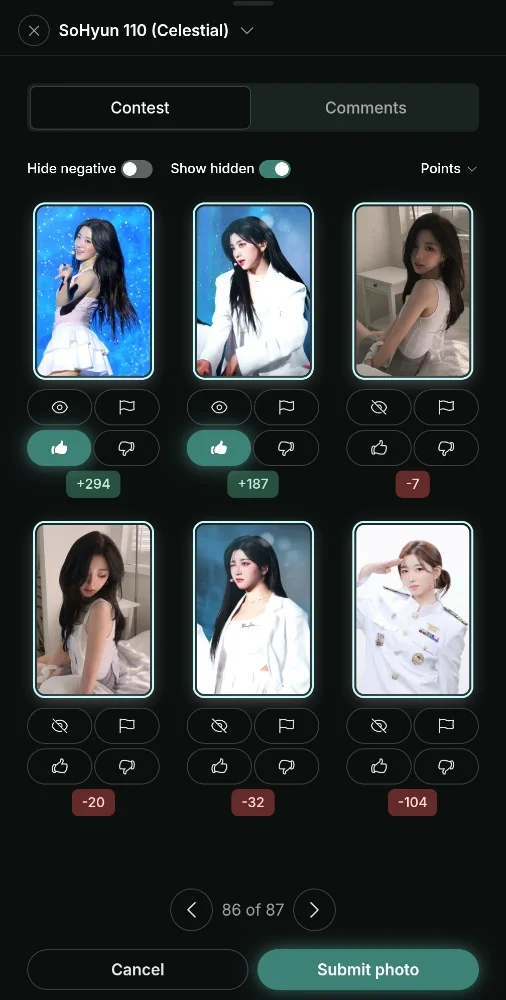Image resolution: width=506 pixels, height=1000 pixels.
Task: Dislike the photo scored -32
Action: click(286, 766)
